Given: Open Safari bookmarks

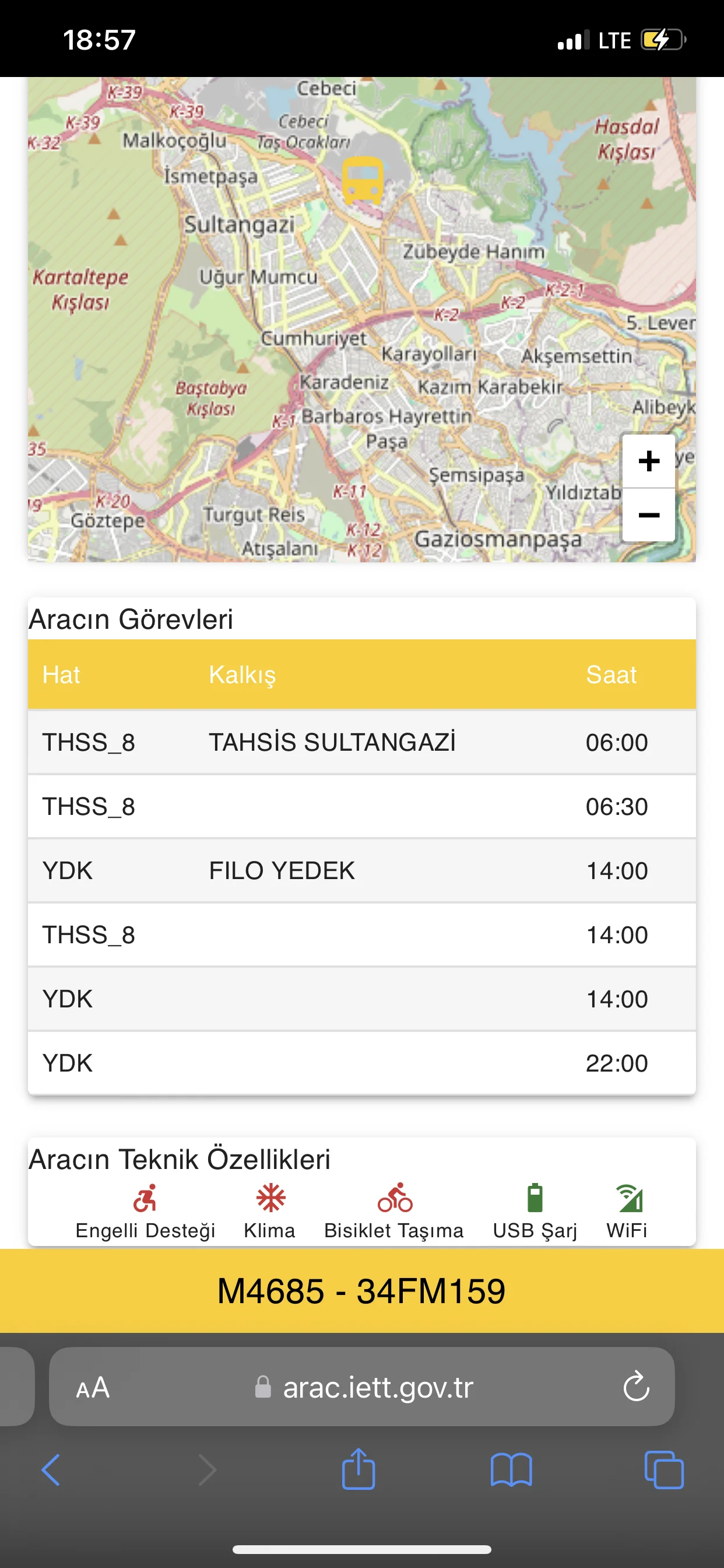Looking at the screenshot, I should click(511, 1470).
